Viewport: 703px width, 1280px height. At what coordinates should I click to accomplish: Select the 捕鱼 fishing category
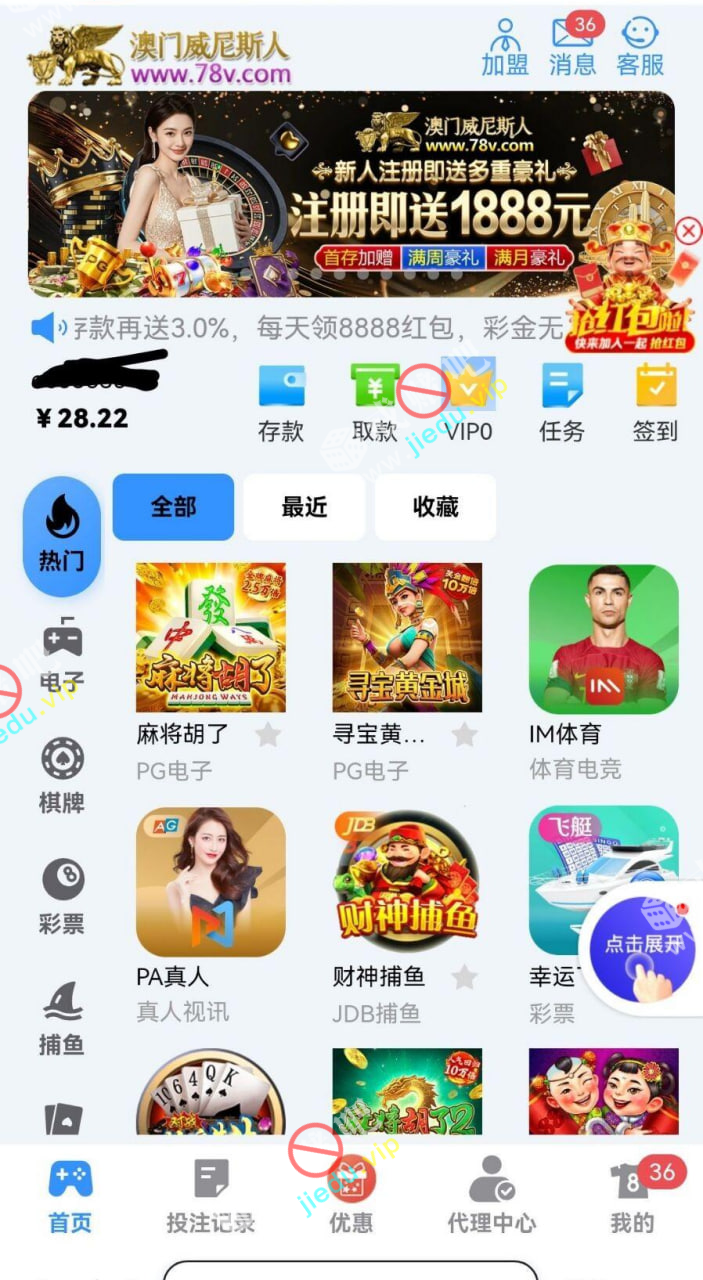[x=62, y=1018]
